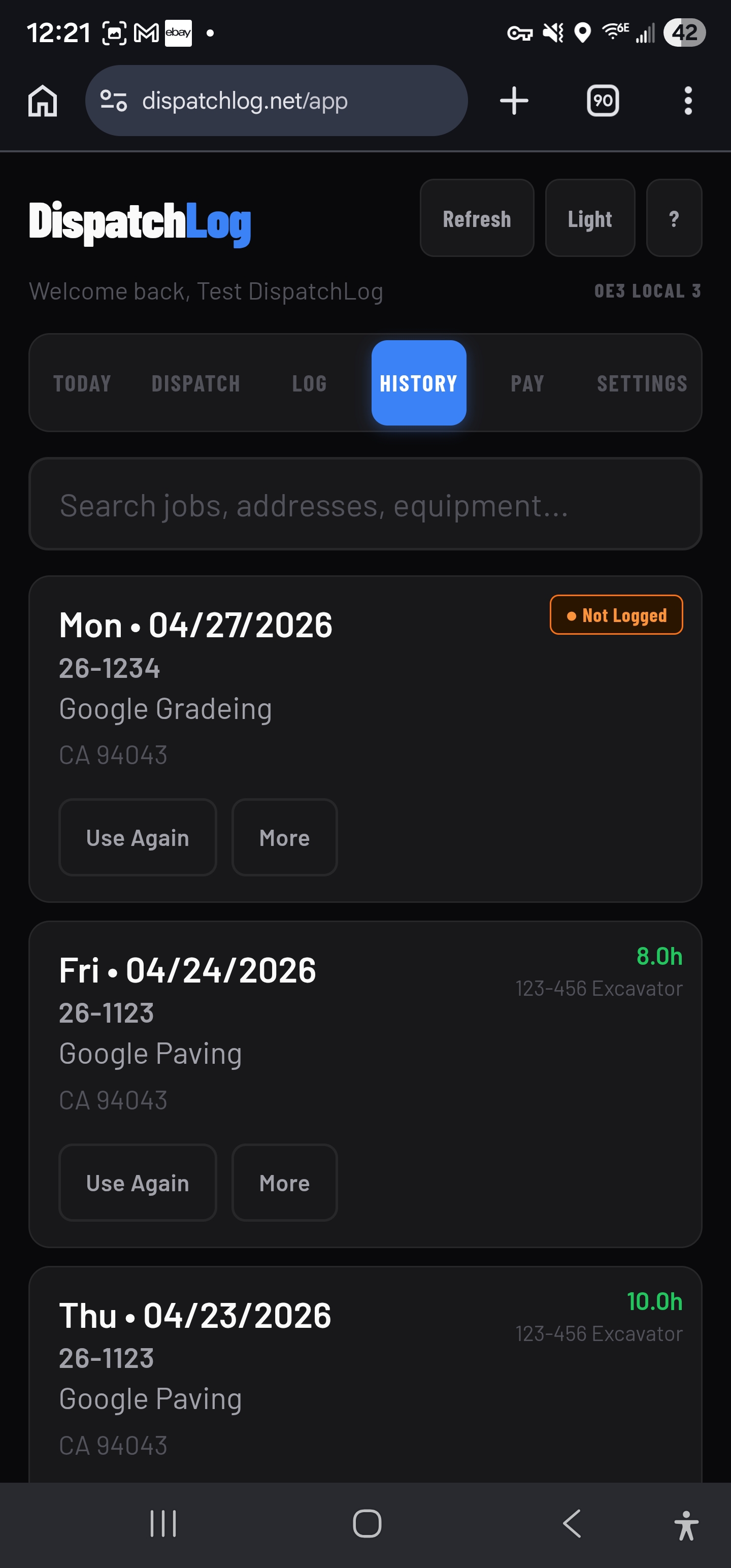Screen dimensions: 731x1568
Task: Open the tab switcher showing 90 tabs
Action: click(602, 101)
